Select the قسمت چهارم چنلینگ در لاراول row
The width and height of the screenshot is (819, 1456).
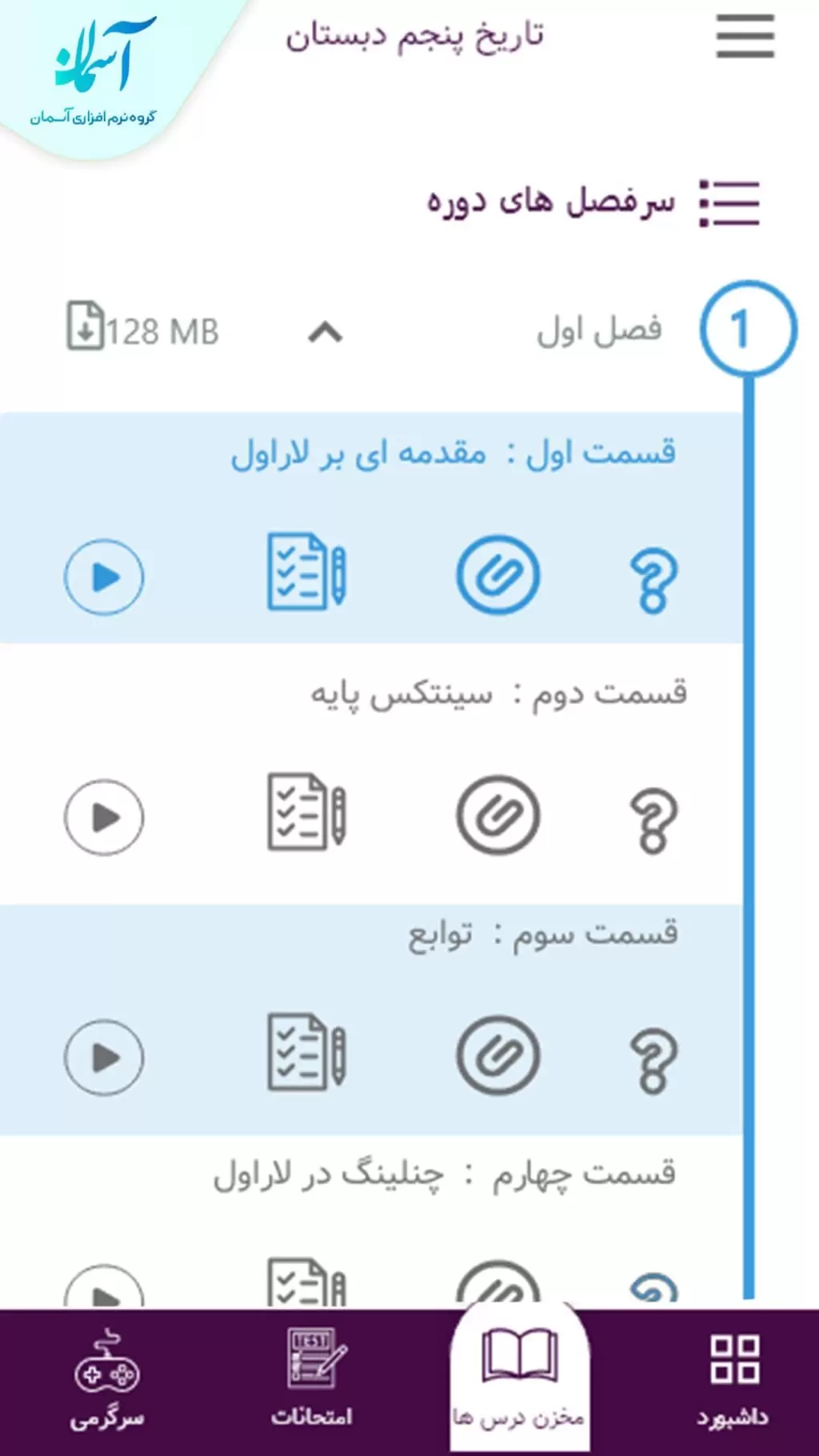[444, 1174]
